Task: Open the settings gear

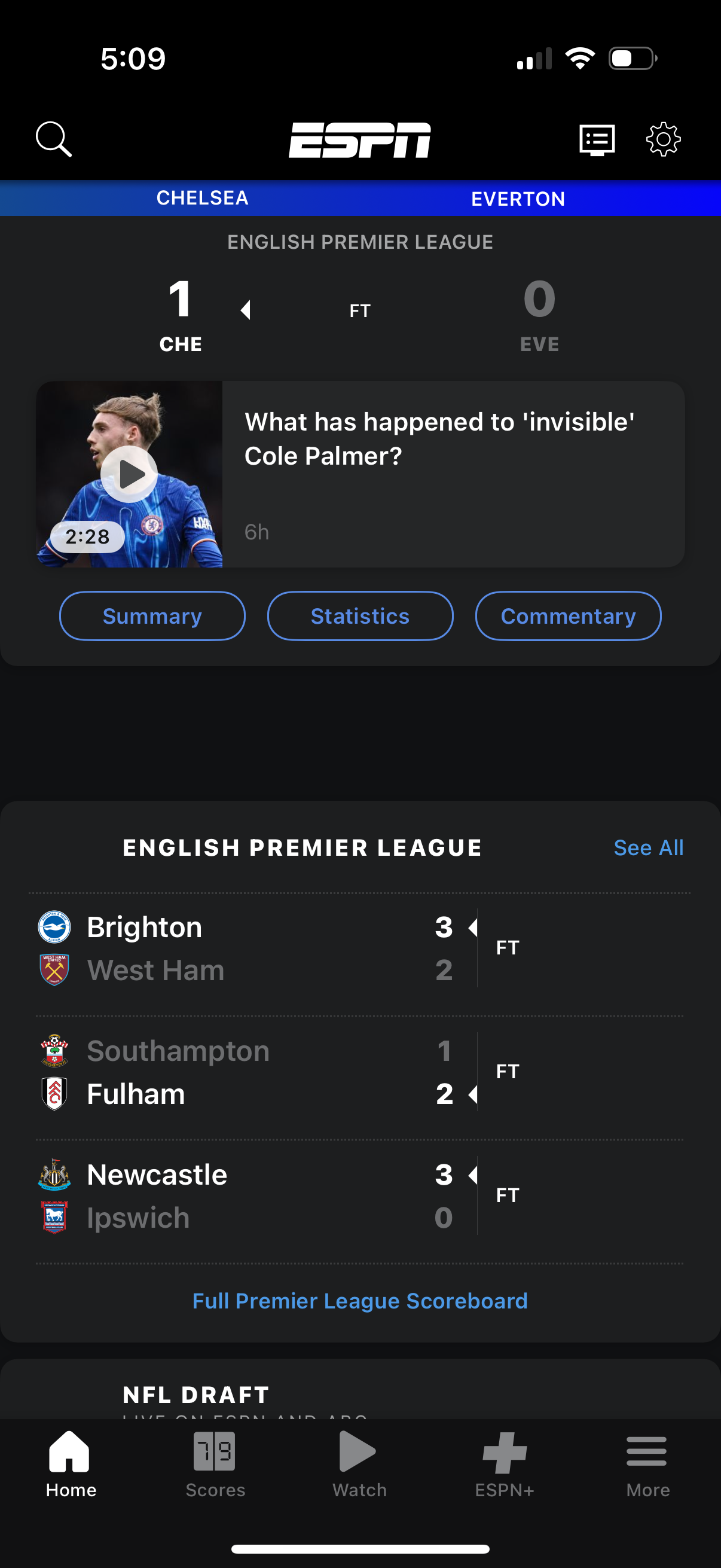Action: click(x=662, y=139)
